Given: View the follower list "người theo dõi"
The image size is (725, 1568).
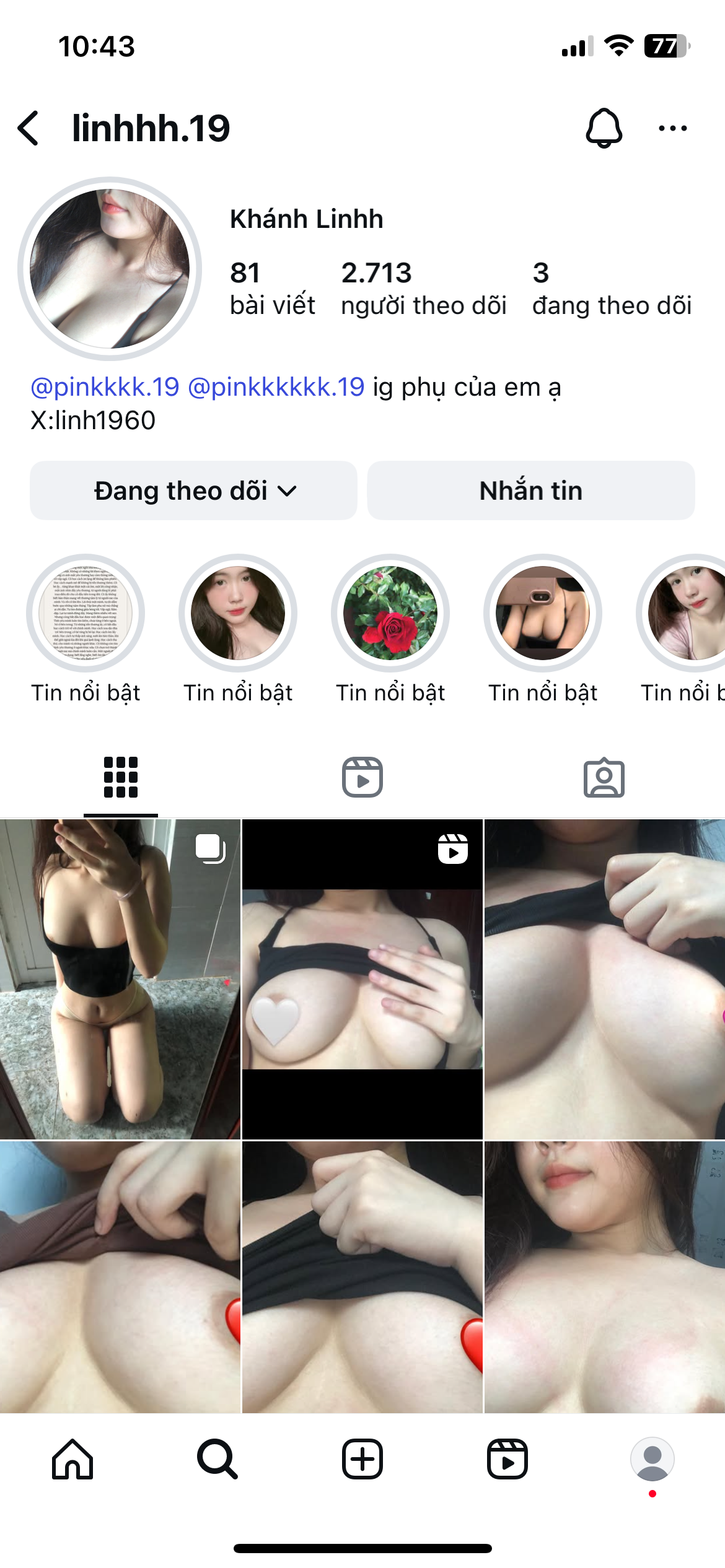Looking at the screenshot, I should [423, 289].
